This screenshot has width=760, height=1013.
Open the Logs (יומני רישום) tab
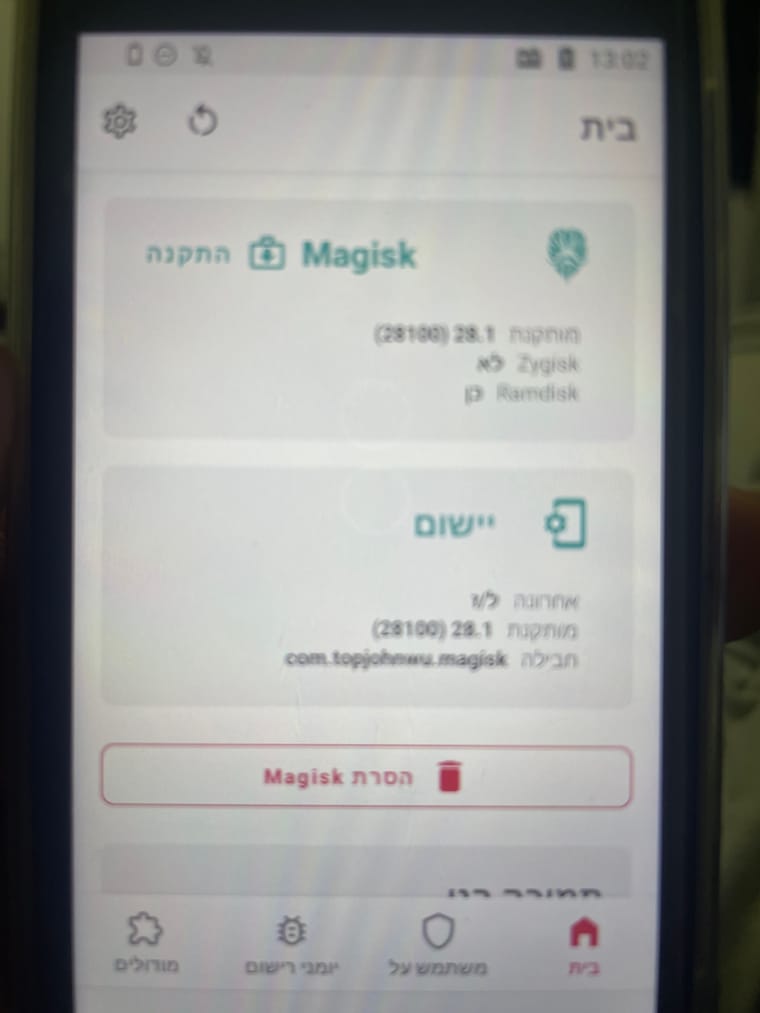(x=292, y=947)
